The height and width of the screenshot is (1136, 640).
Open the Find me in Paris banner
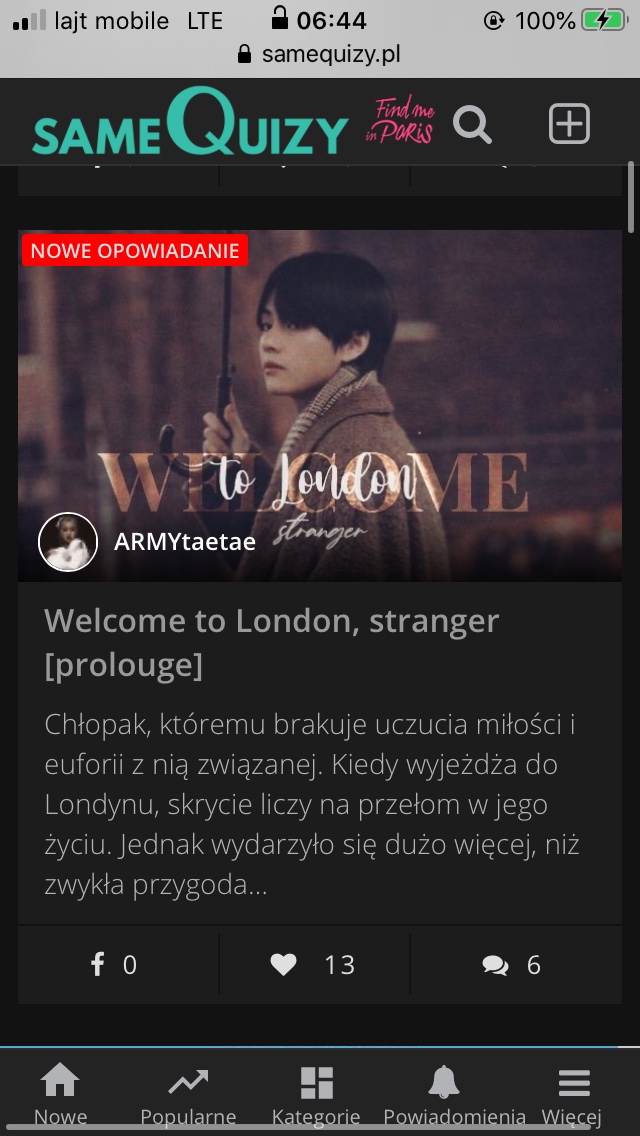click(x=404, y=122)
